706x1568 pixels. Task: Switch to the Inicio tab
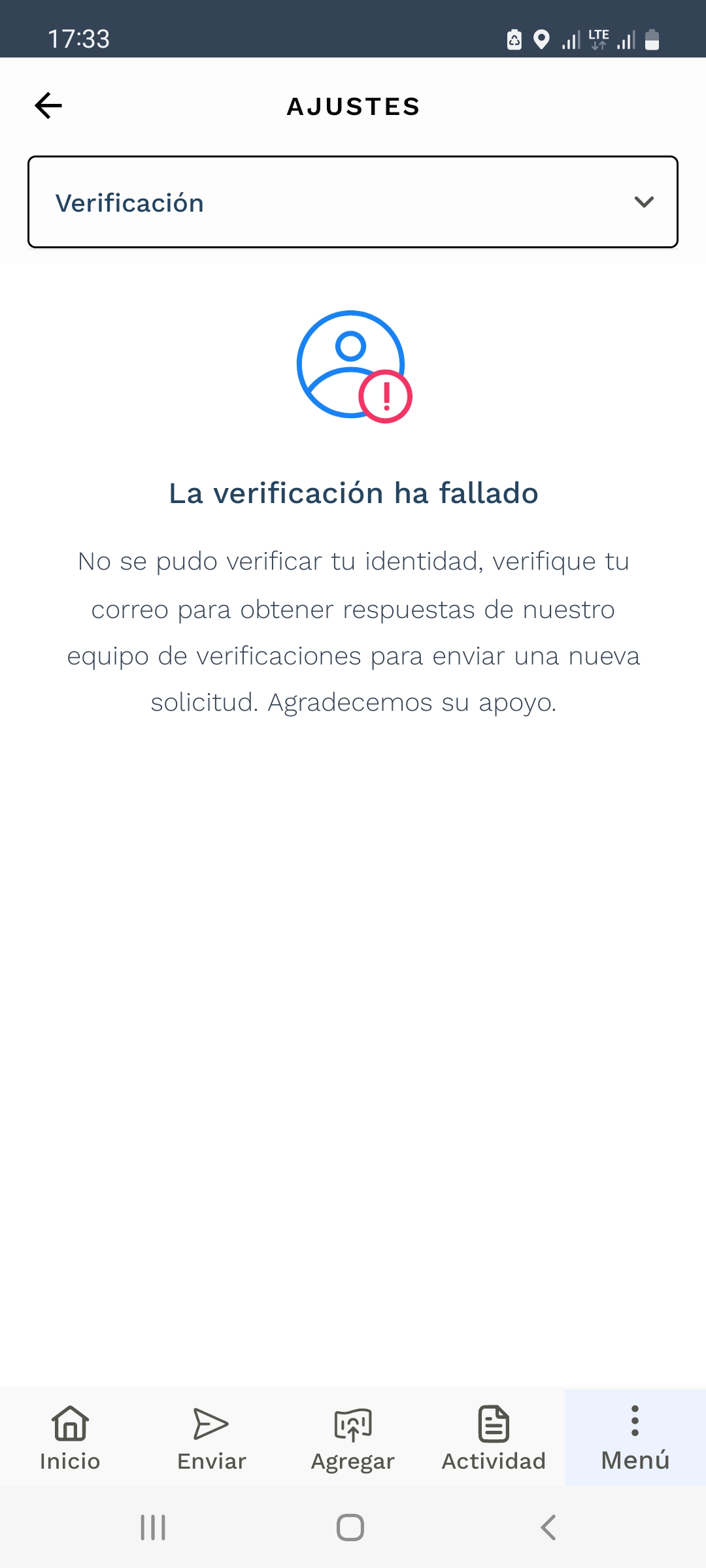tap(71, 1438)
